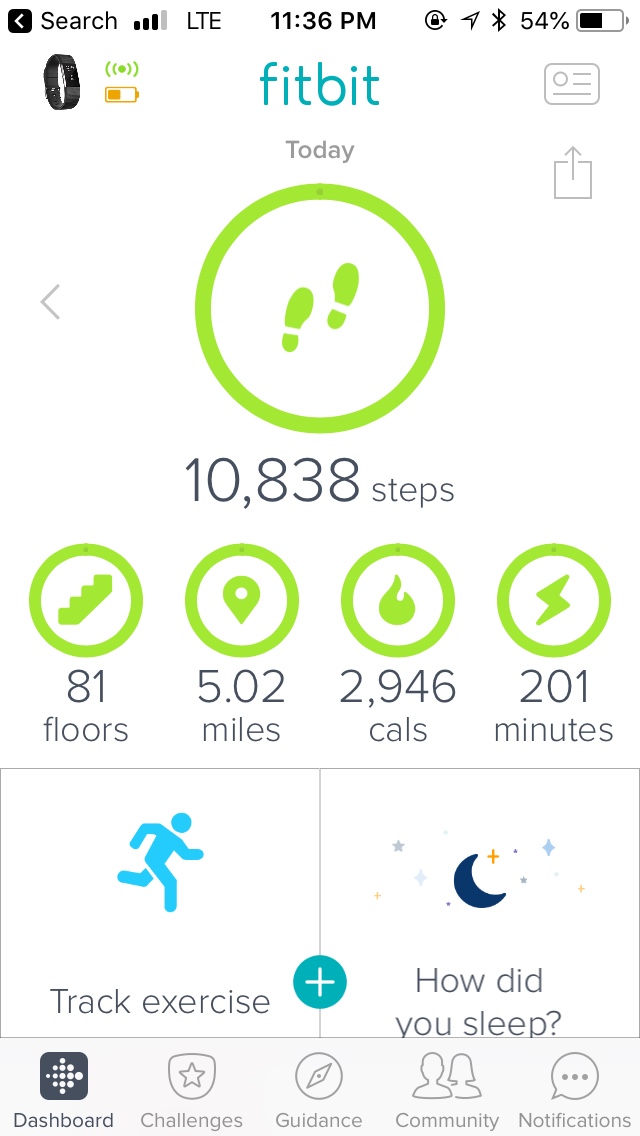Go to the Community tab

tap(447, 1090)
